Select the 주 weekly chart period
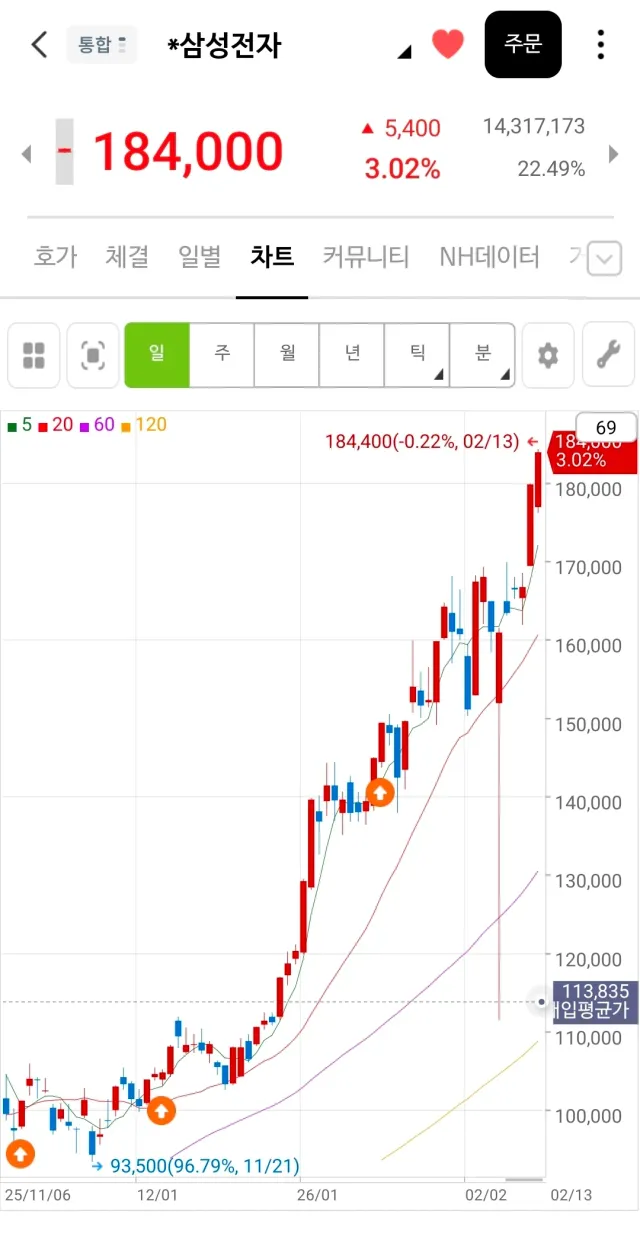Screen dimensions: 640x1243 coord(222,354)
